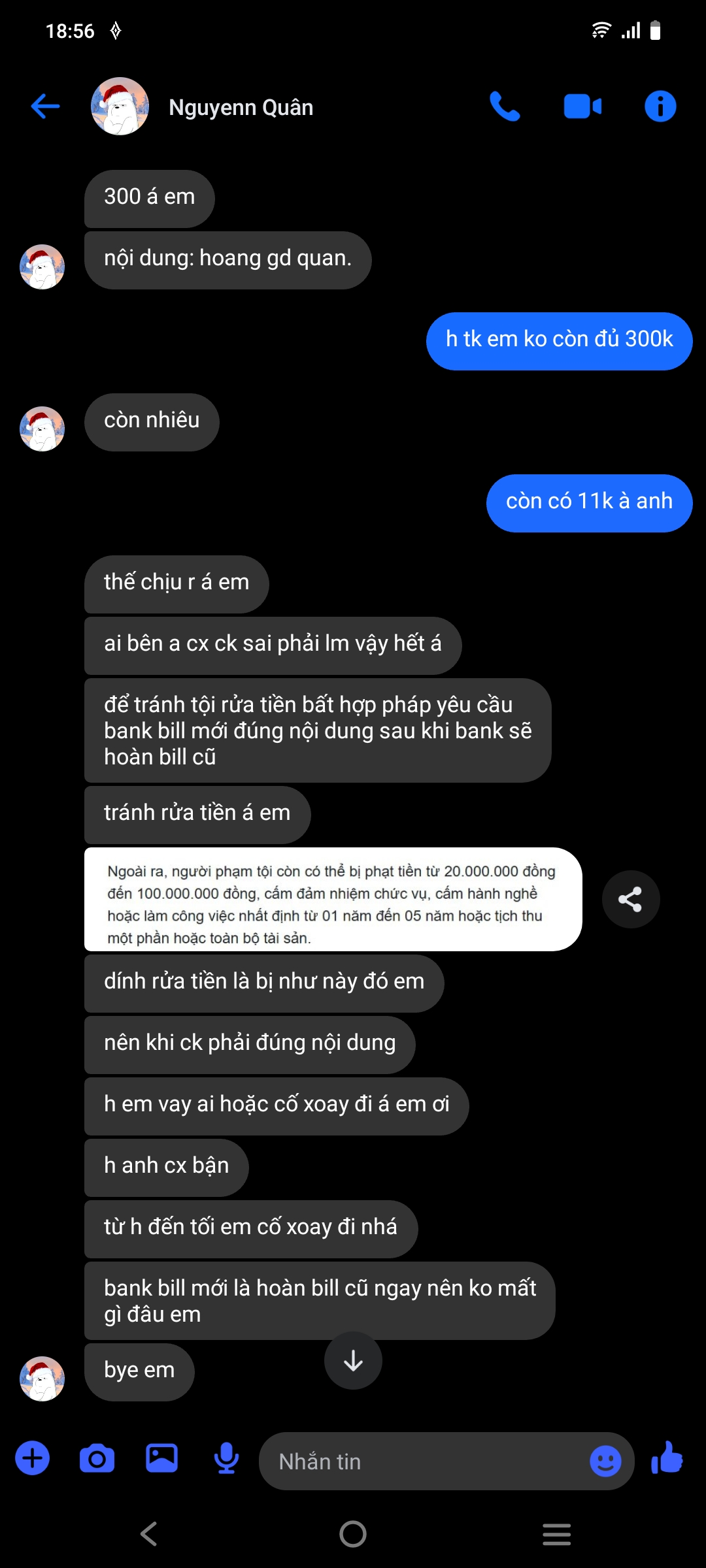706x1568 pixels.
Task: Open the camera to take a photo
Action: pyautogui.click(x=97, y=1458)
